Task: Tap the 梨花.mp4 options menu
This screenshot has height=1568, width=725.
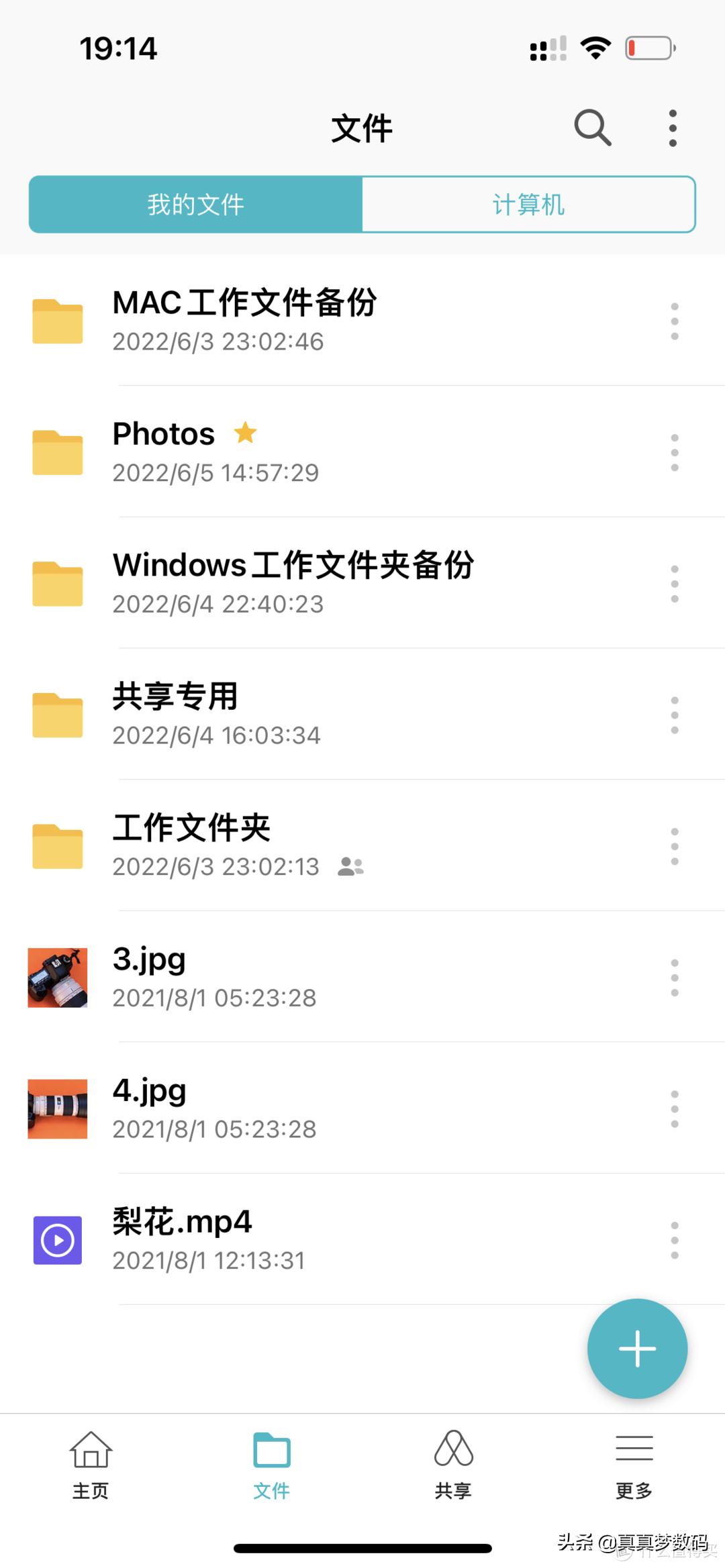Action: tap(674, 1239)
